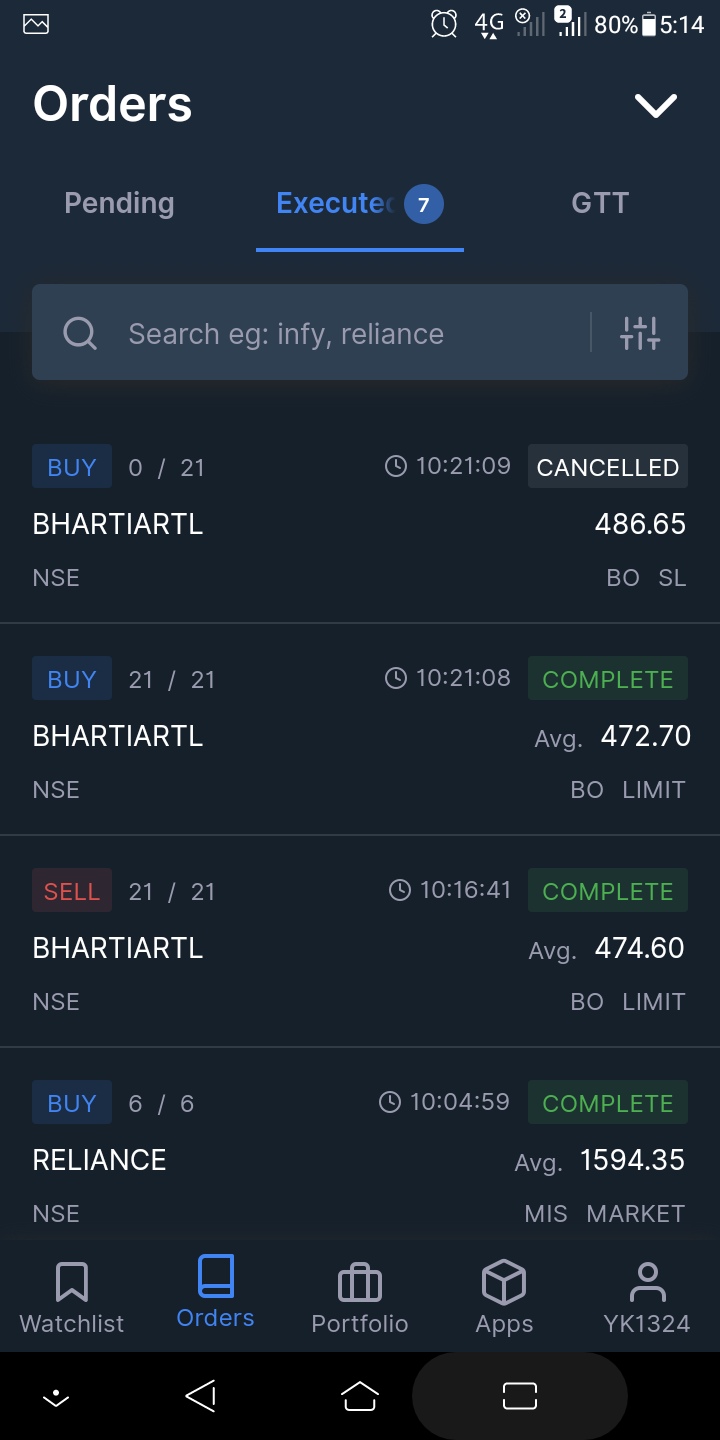The height and width of the screenshot is (1440, 720).
Task: Expand the Orders dropdown chevron
Action: coord(655,105)
